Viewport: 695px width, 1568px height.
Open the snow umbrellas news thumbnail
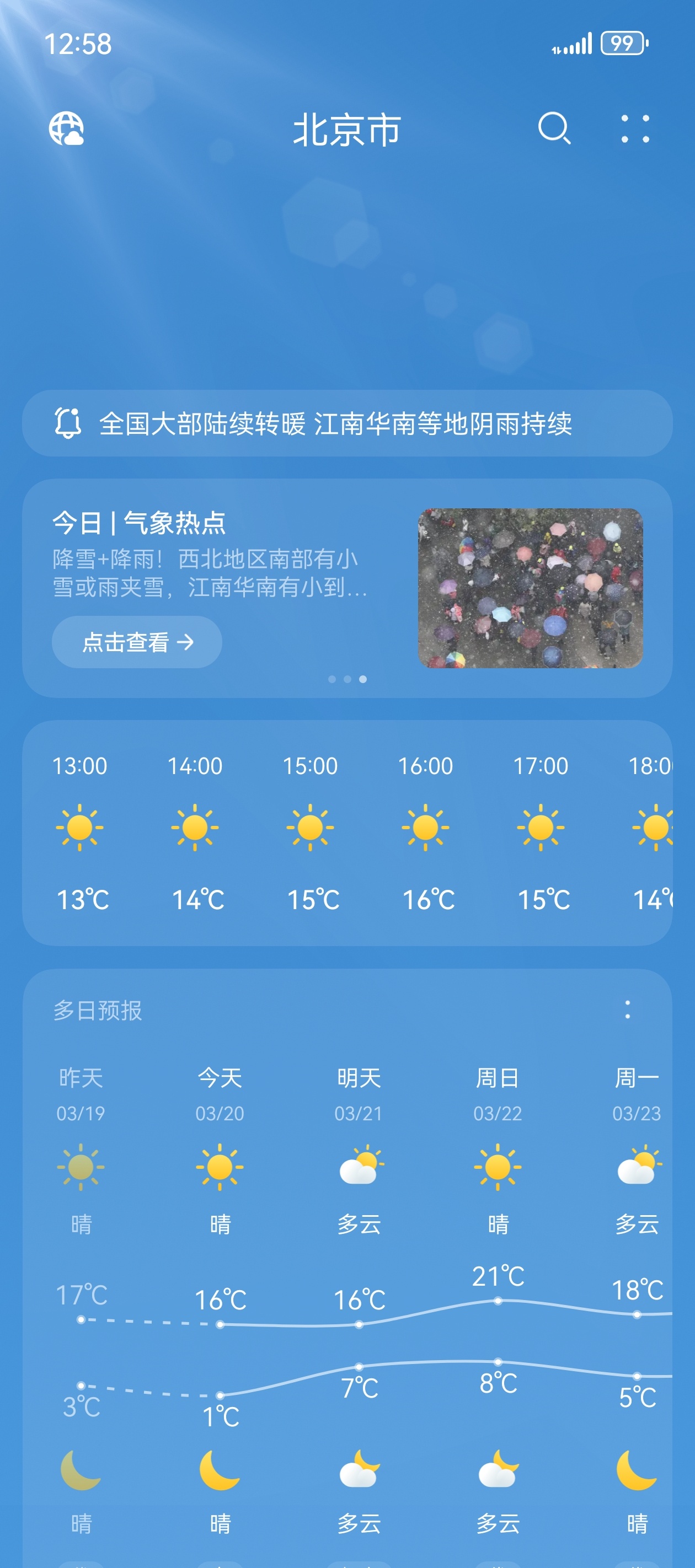click(530, 586)
